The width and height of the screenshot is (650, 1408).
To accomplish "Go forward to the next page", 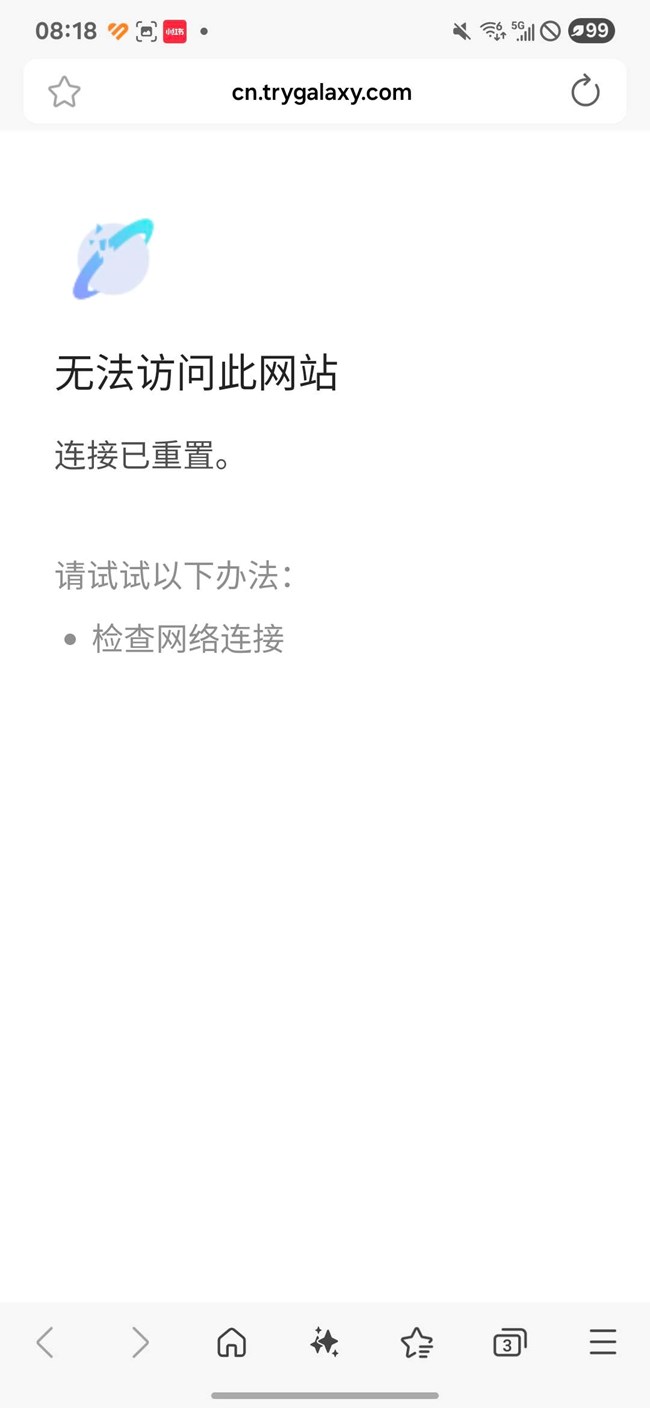I will point(139,1342).
